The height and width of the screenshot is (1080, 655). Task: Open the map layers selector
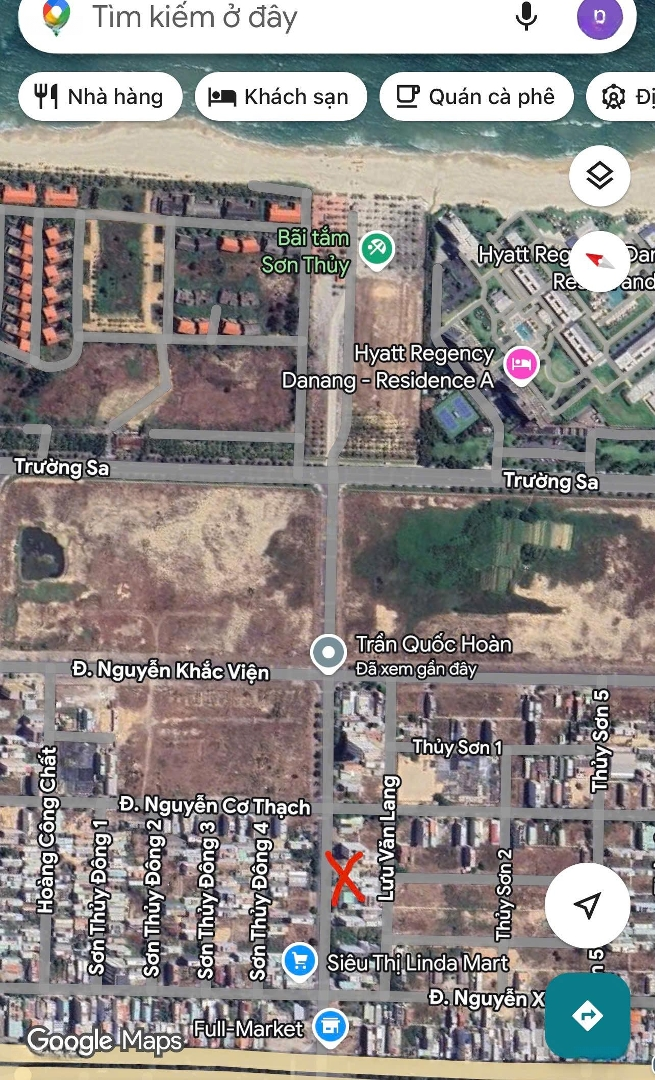(x=599, y=176)
